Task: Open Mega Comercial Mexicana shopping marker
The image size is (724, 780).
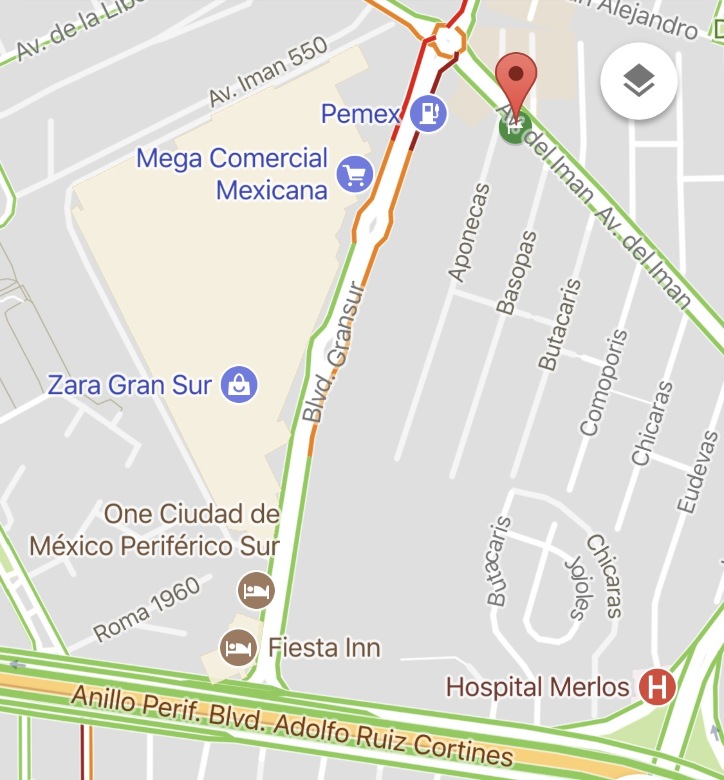Action: [x=354, y=174]
